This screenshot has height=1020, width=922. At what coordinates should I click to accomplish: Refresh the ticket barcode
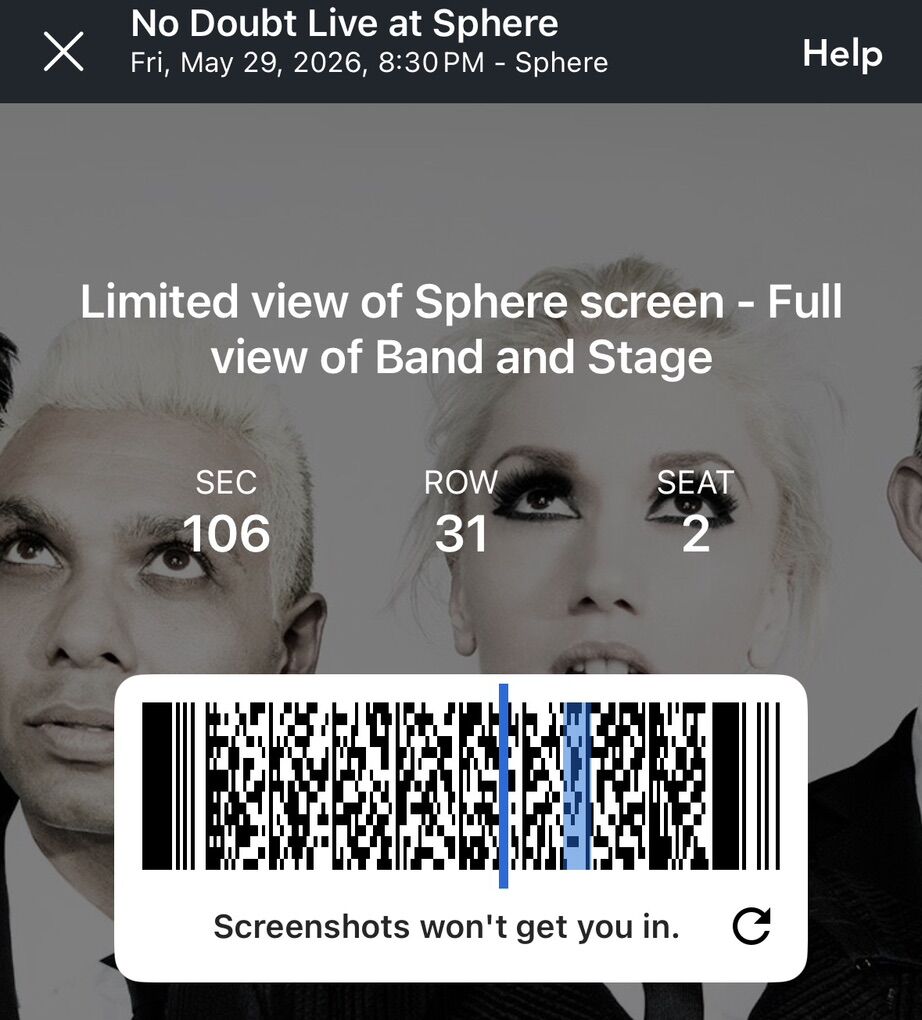[751, 927]
